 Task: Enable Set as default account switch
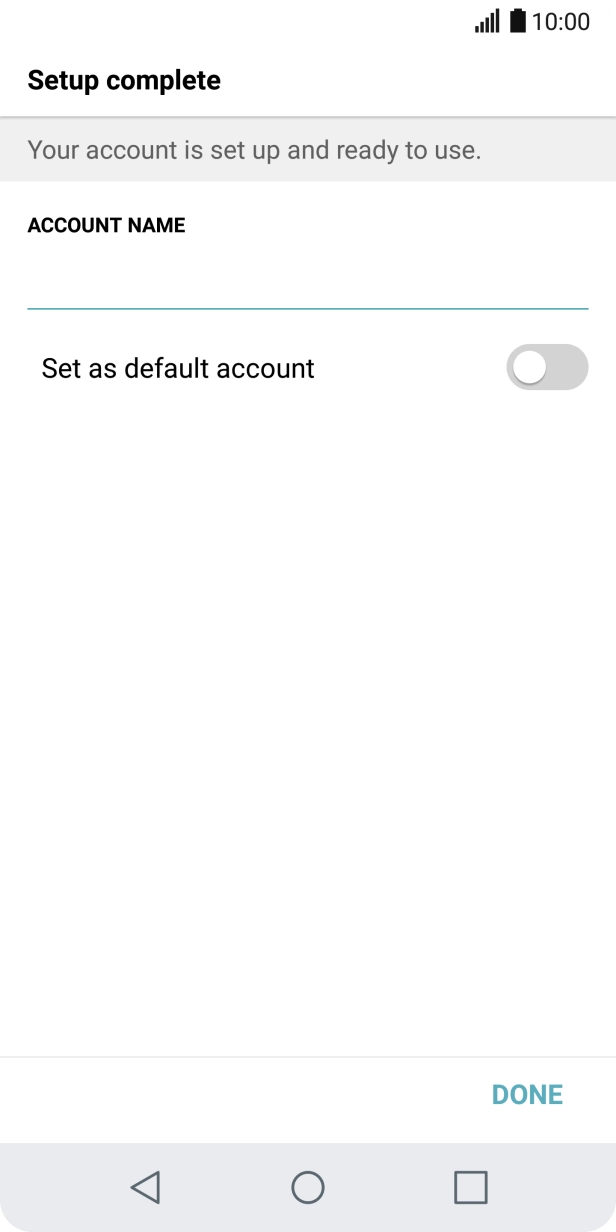coord(546,368)
